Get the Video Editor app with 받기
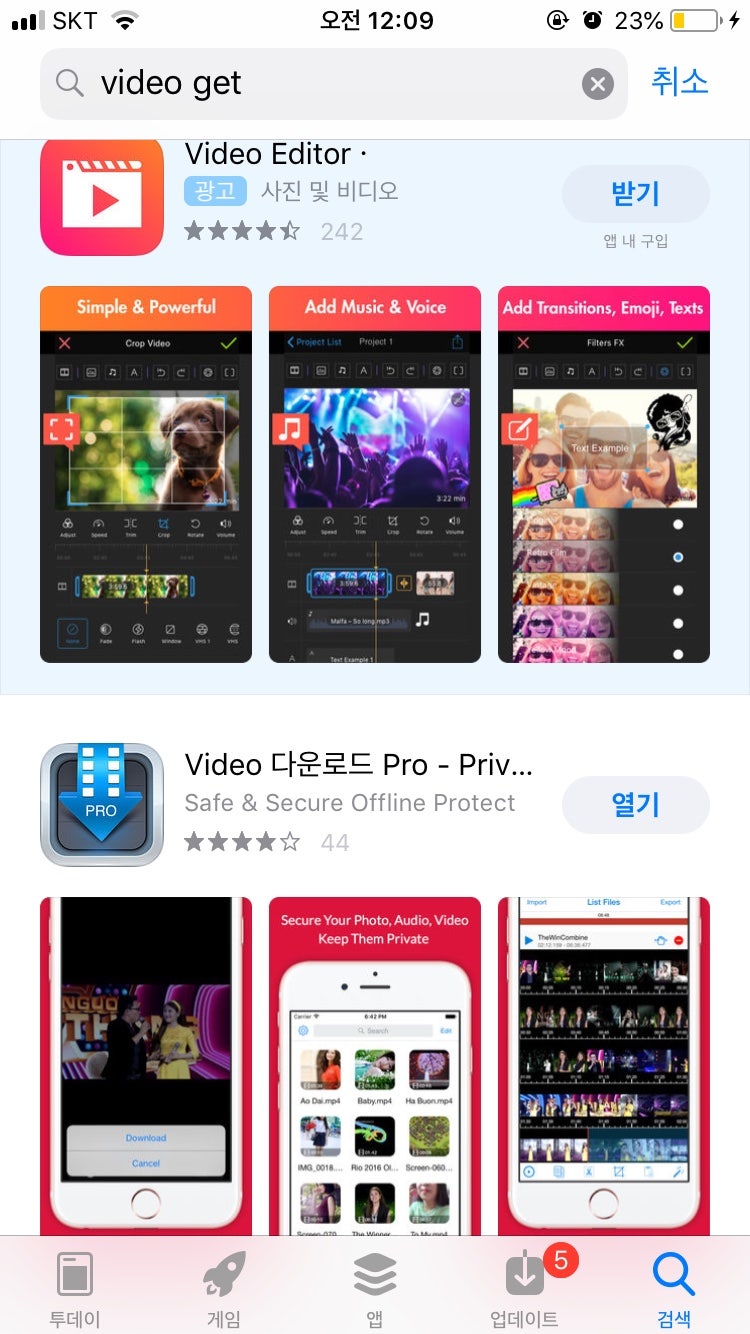The image size is (750, 1334). pyautogui.click(x=636, y=194)
